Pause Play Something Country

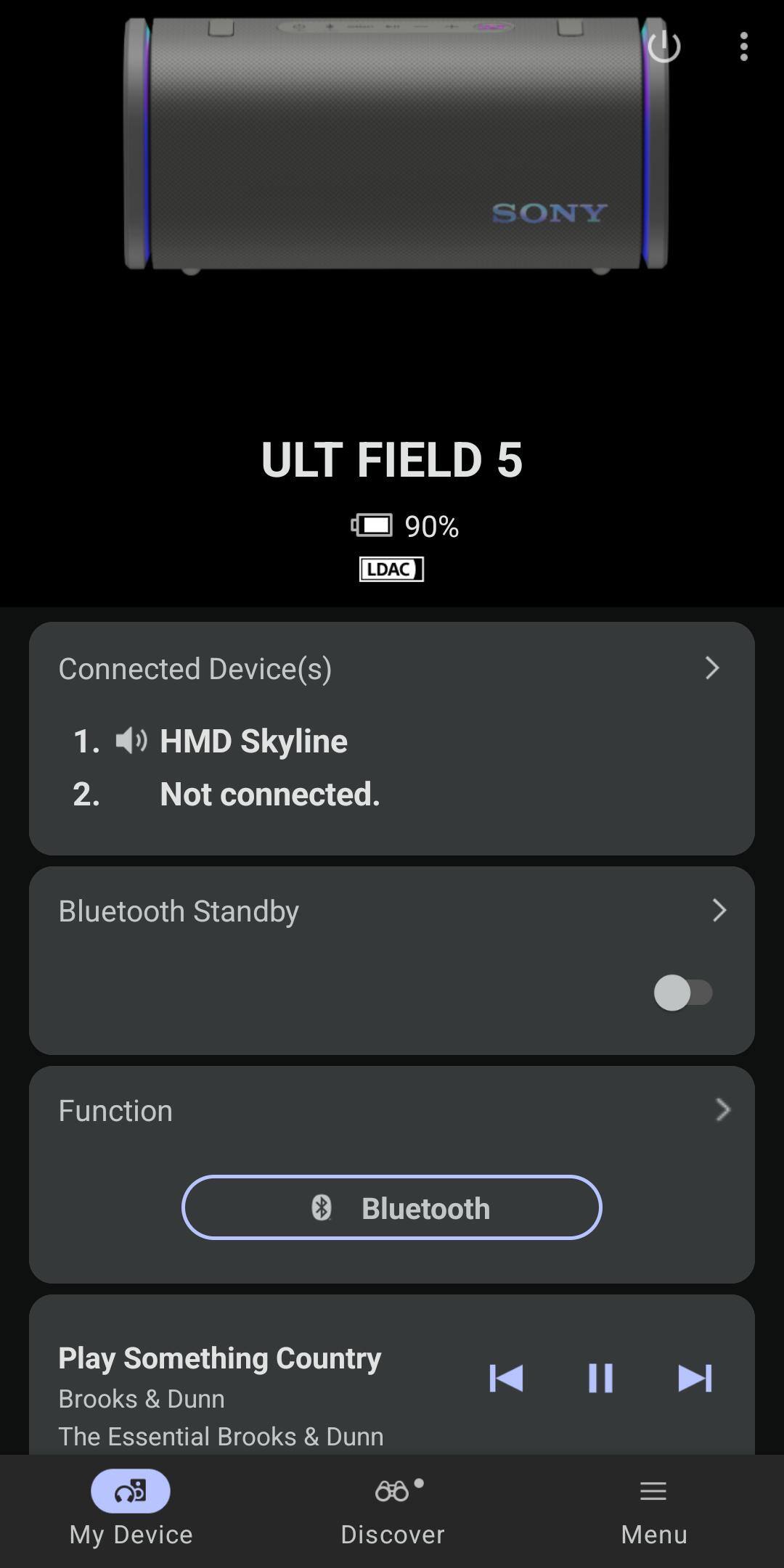[x=600, y=1378]
